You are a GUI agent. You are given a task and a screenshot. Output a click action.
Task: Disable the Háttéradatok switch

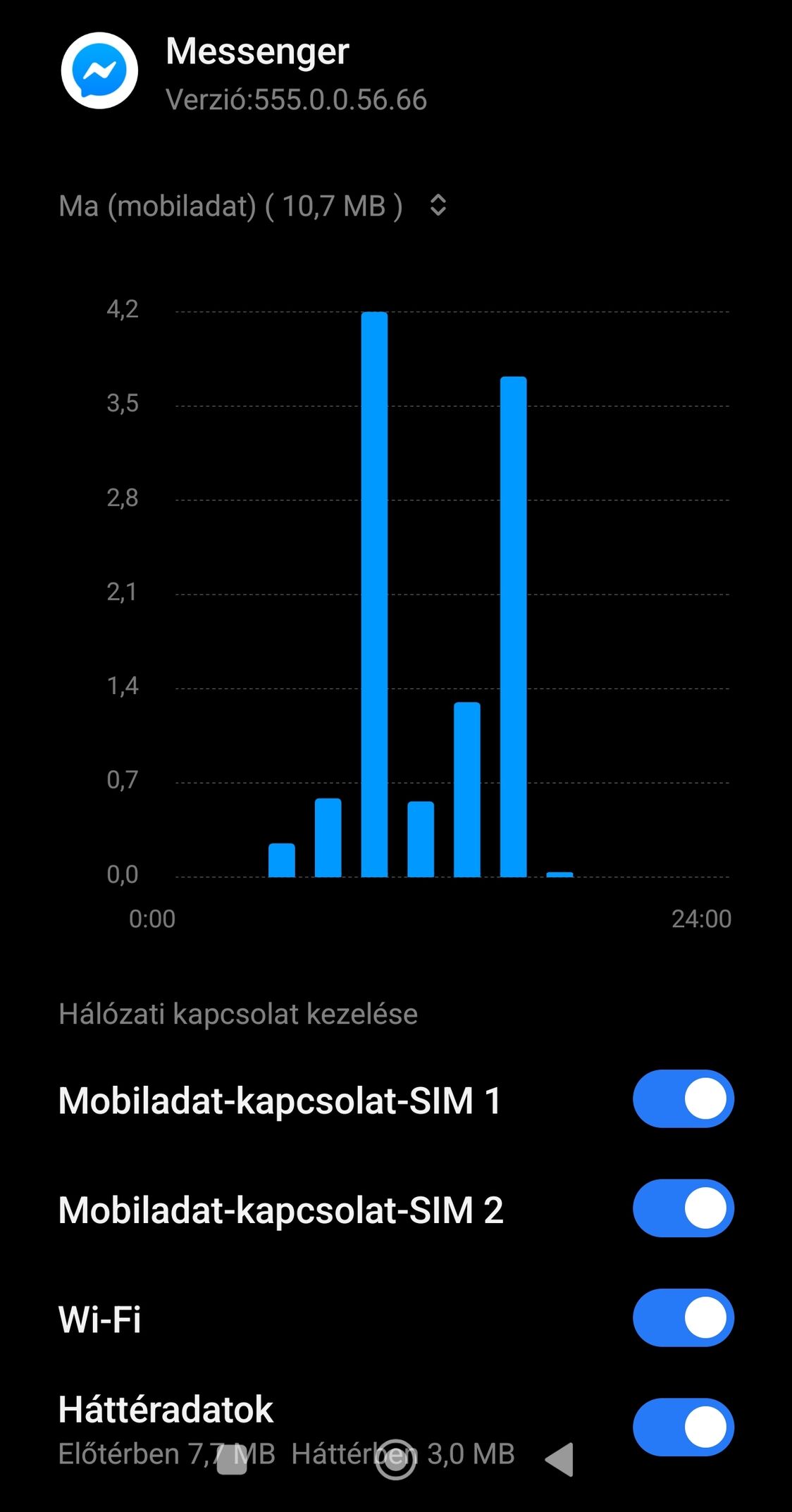tap(683, 1427)
